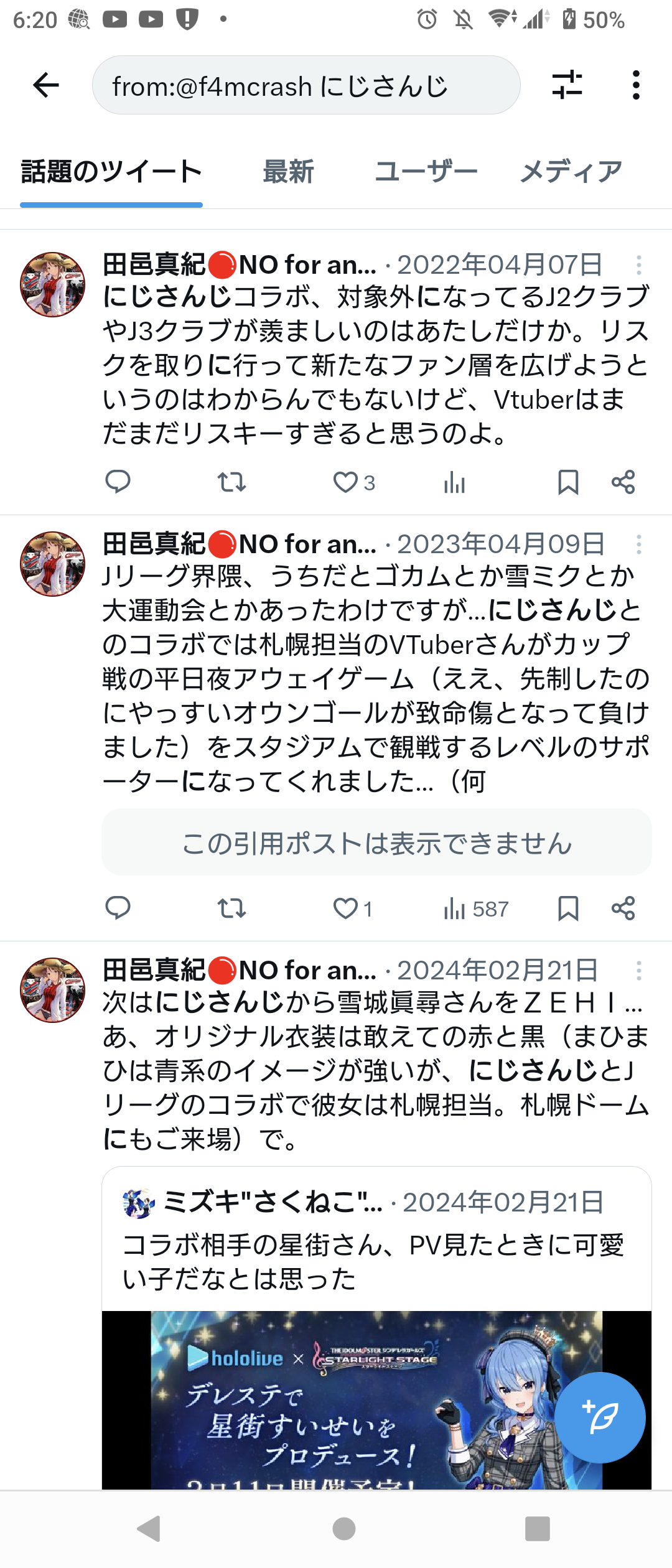Open the menu of the 2023年04月09日 tweet

[638, 544]
